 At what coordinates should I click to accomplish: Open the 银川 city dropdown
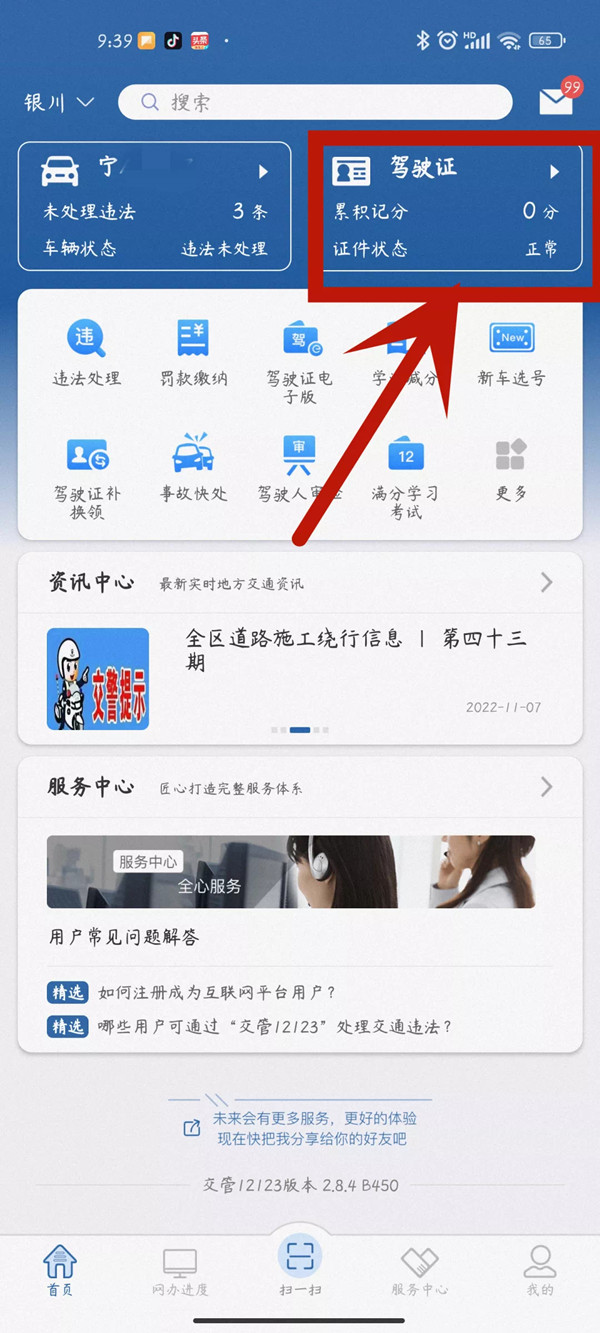point(59,102)
